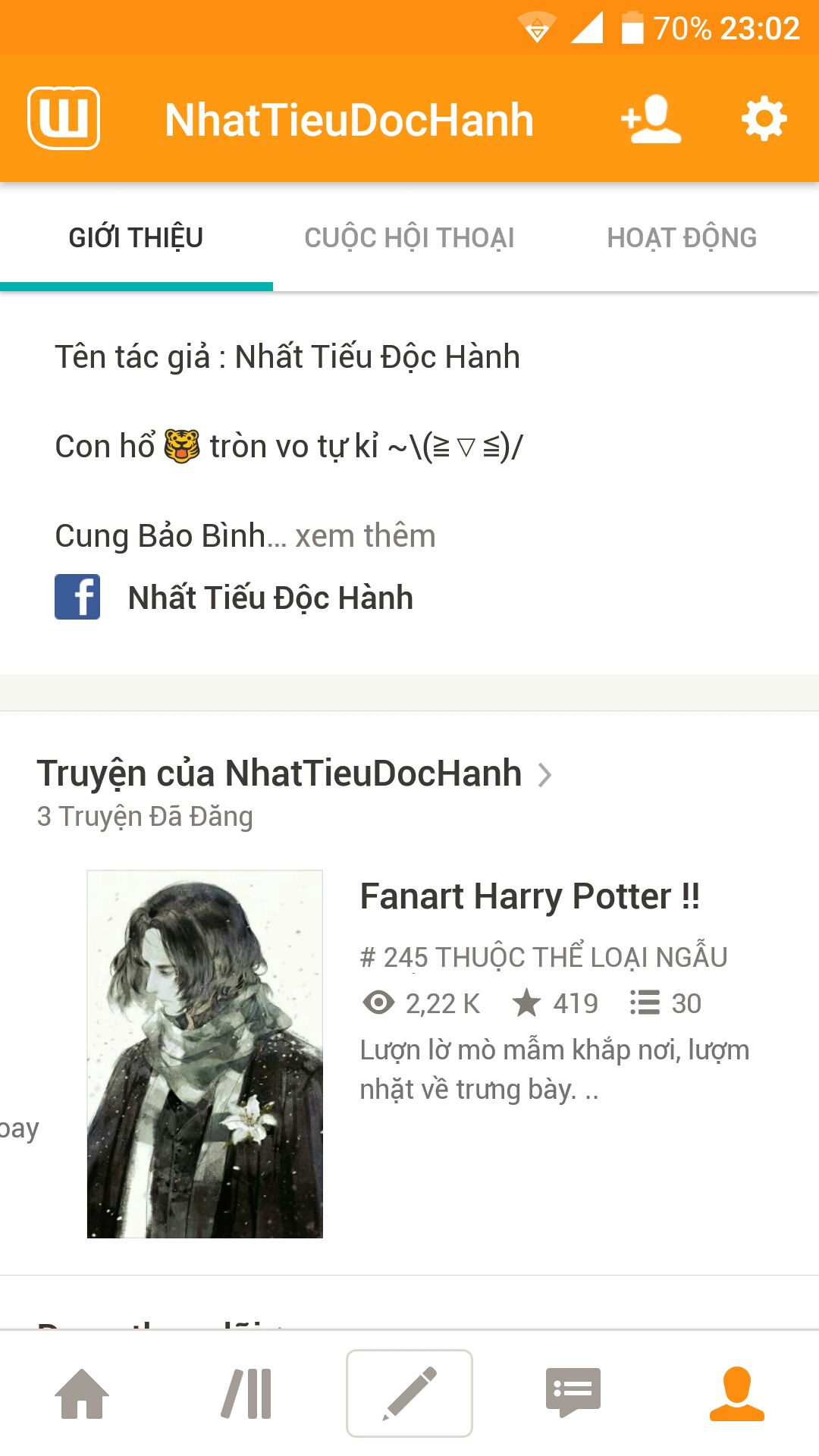Switch to the Hoạt động tab

coord(682,238)
